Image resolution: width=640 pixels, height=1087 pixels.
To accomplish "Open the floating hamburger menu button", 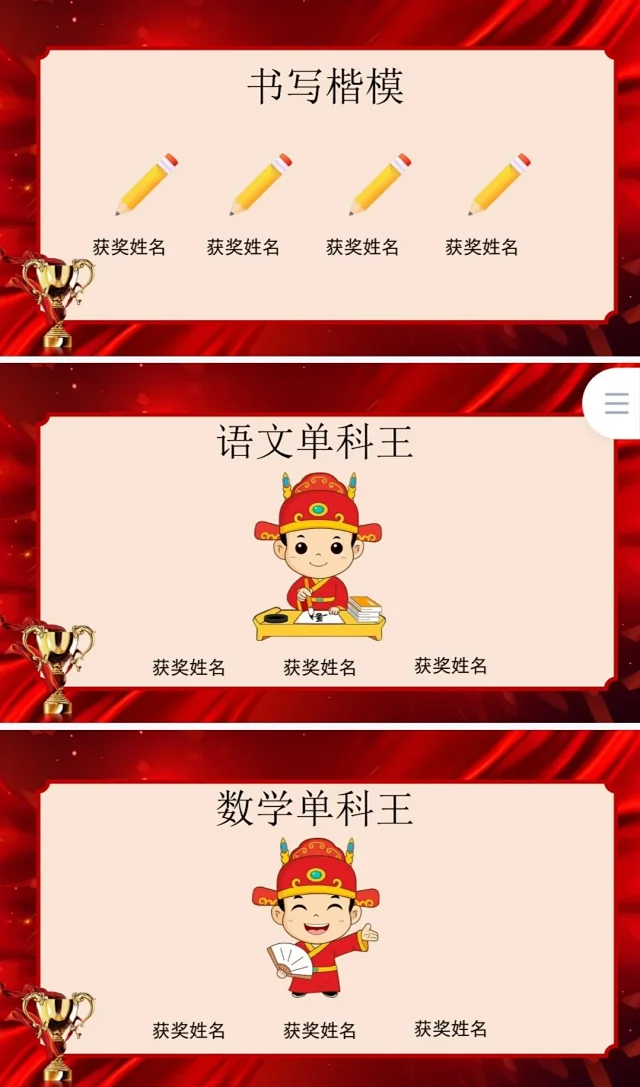I will (x=616, y=403).
